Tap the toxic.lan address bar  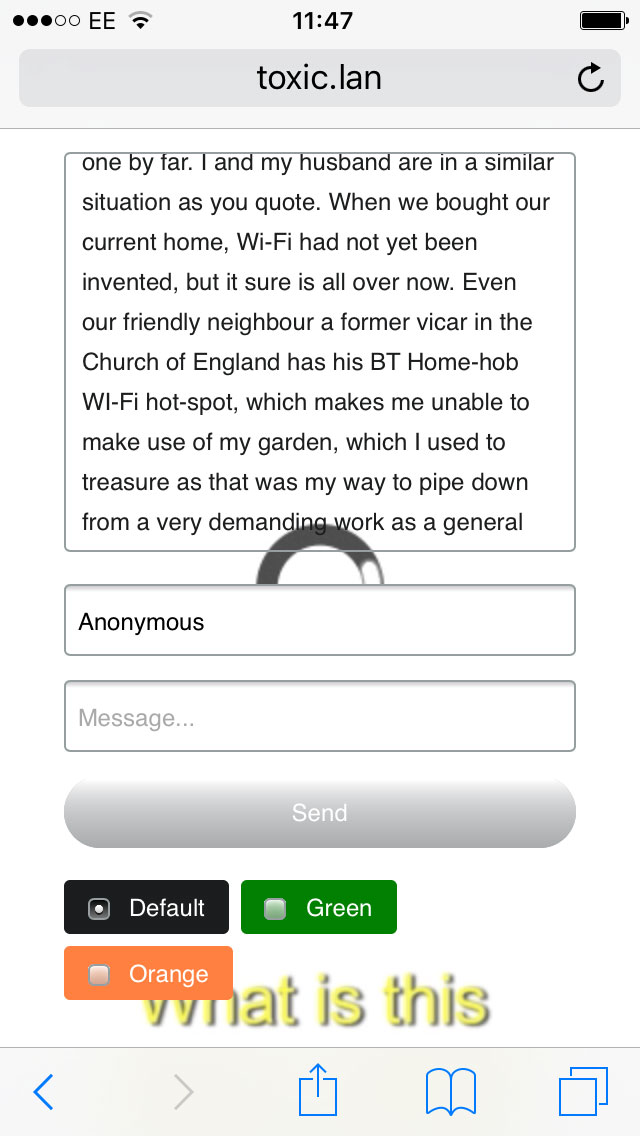319,78
